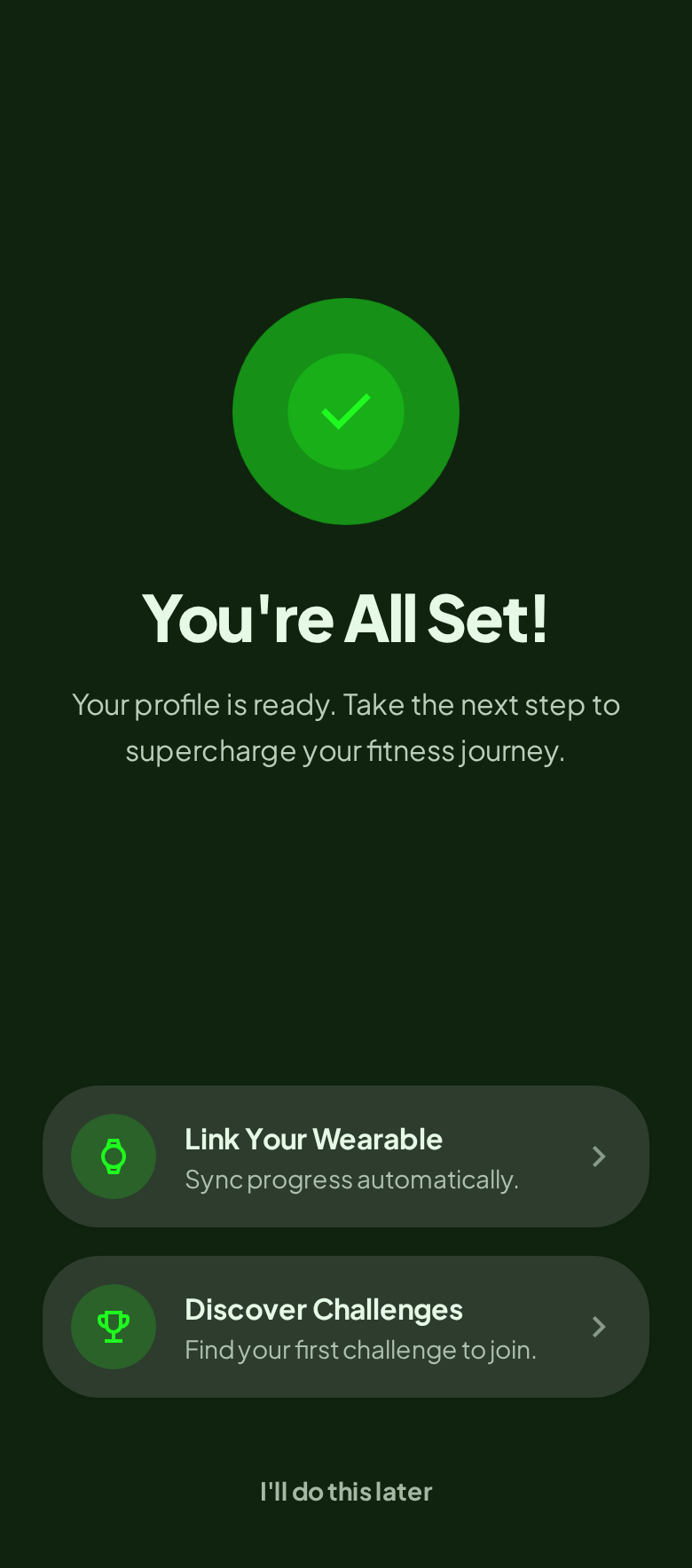Click the I'll do this later link
The height and width of the screenshot is (1568, 692).
(346, 1492)
